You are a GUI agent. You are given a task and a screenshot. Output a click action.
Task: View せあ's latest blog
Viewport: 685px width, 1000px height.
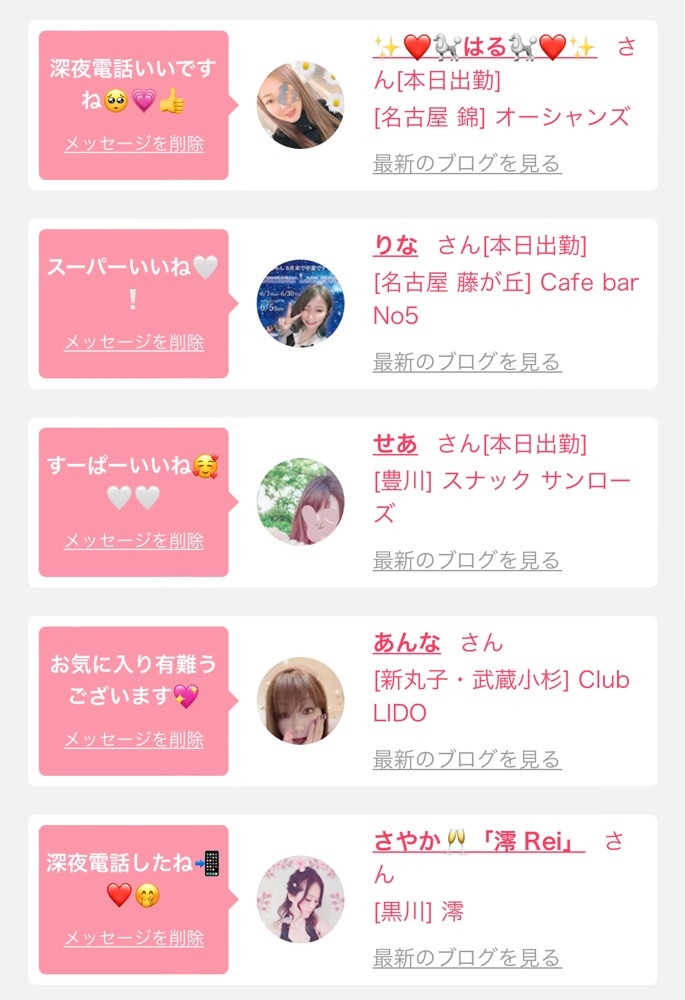pos(467,561)
